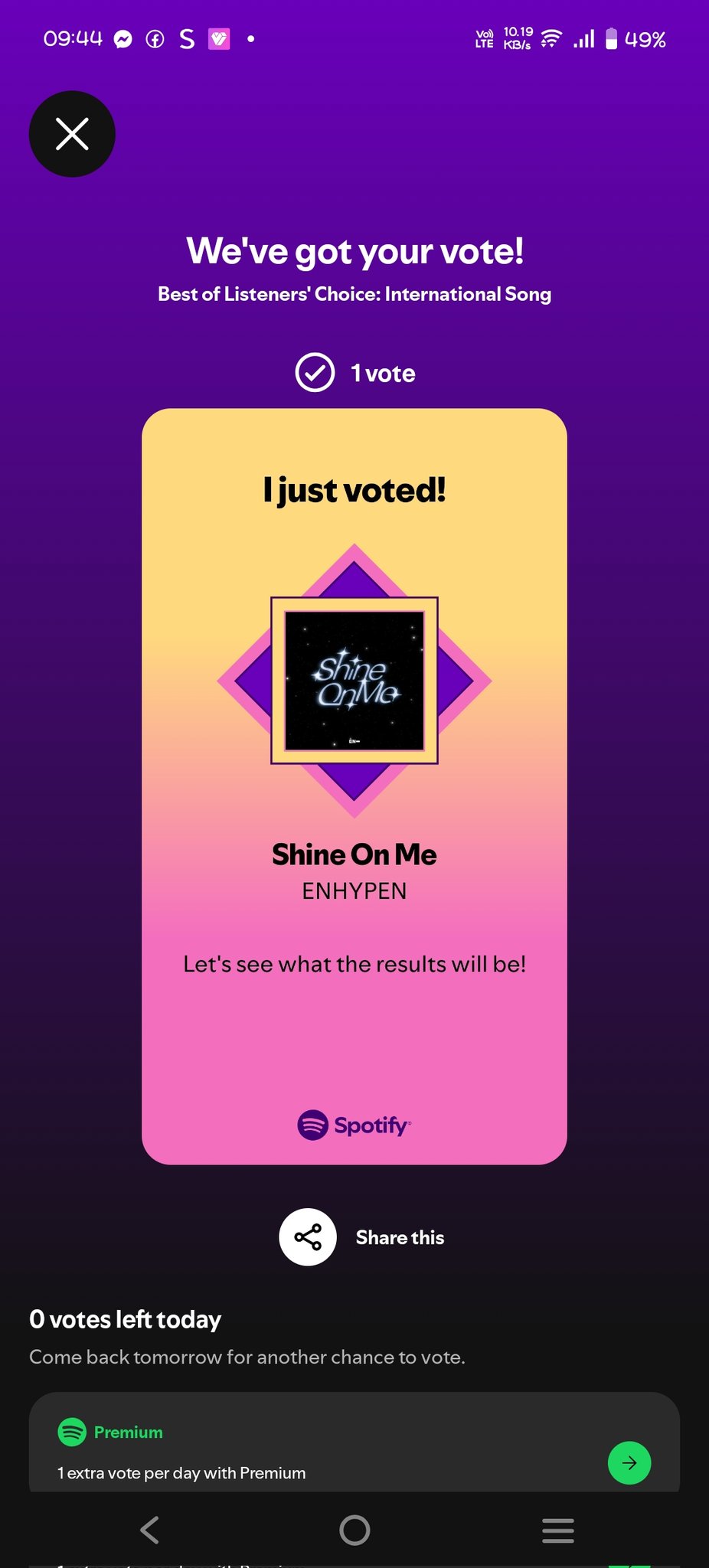Close the vote confirmation screen
Image resolution: width=709 pixels, height=1568 pixels.
coord(72,134)
